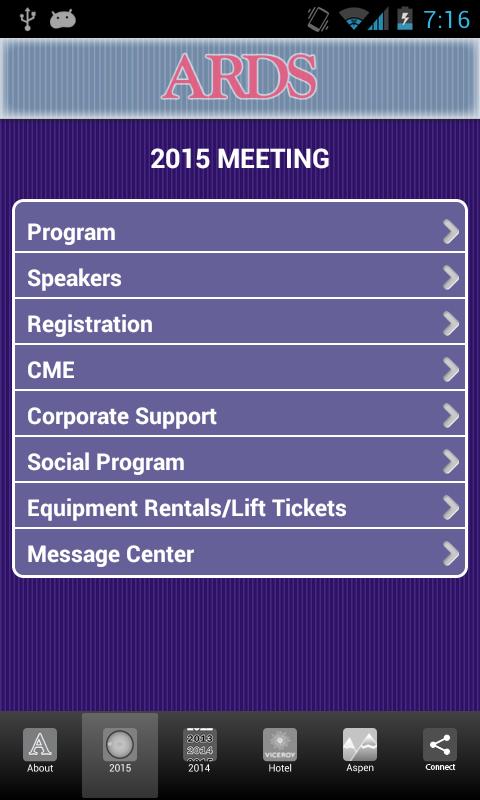View the Speakers list
The image size is (480, 800).
pos(240,276)
